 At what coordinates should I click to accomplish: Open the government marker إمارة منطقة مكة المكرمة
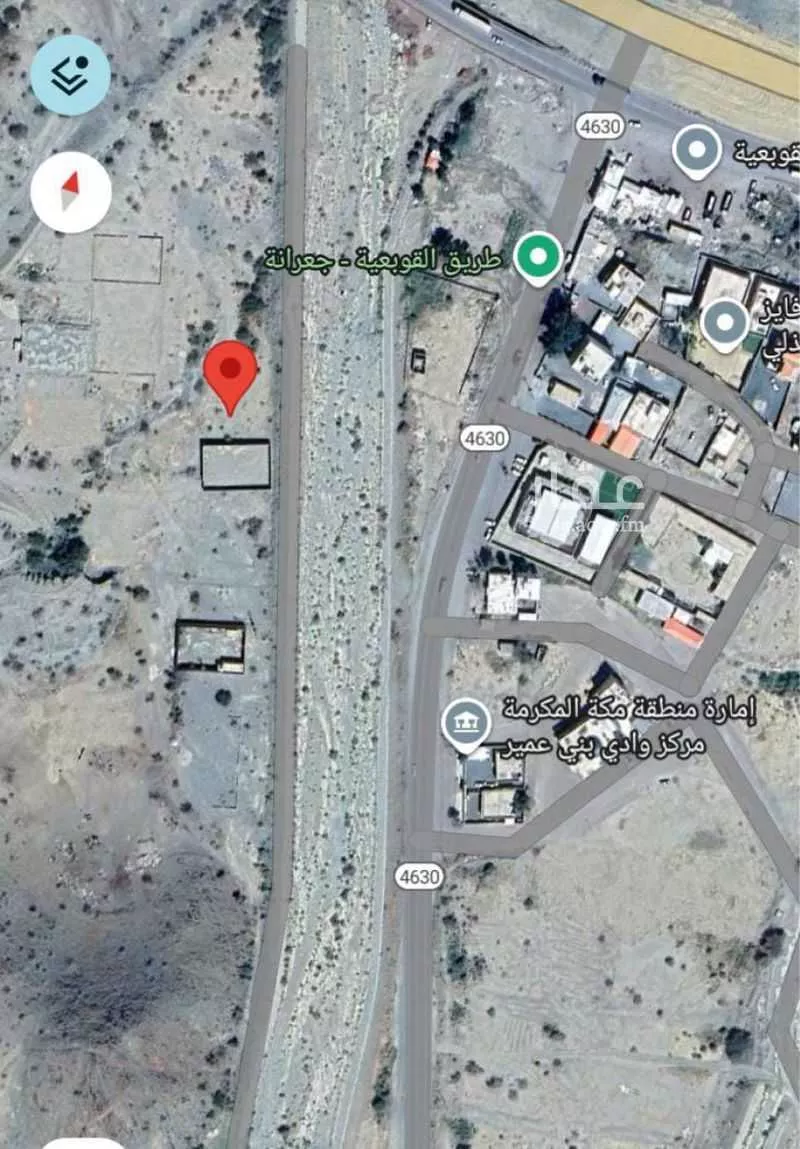pyautogui.click(x=466, y=725)
